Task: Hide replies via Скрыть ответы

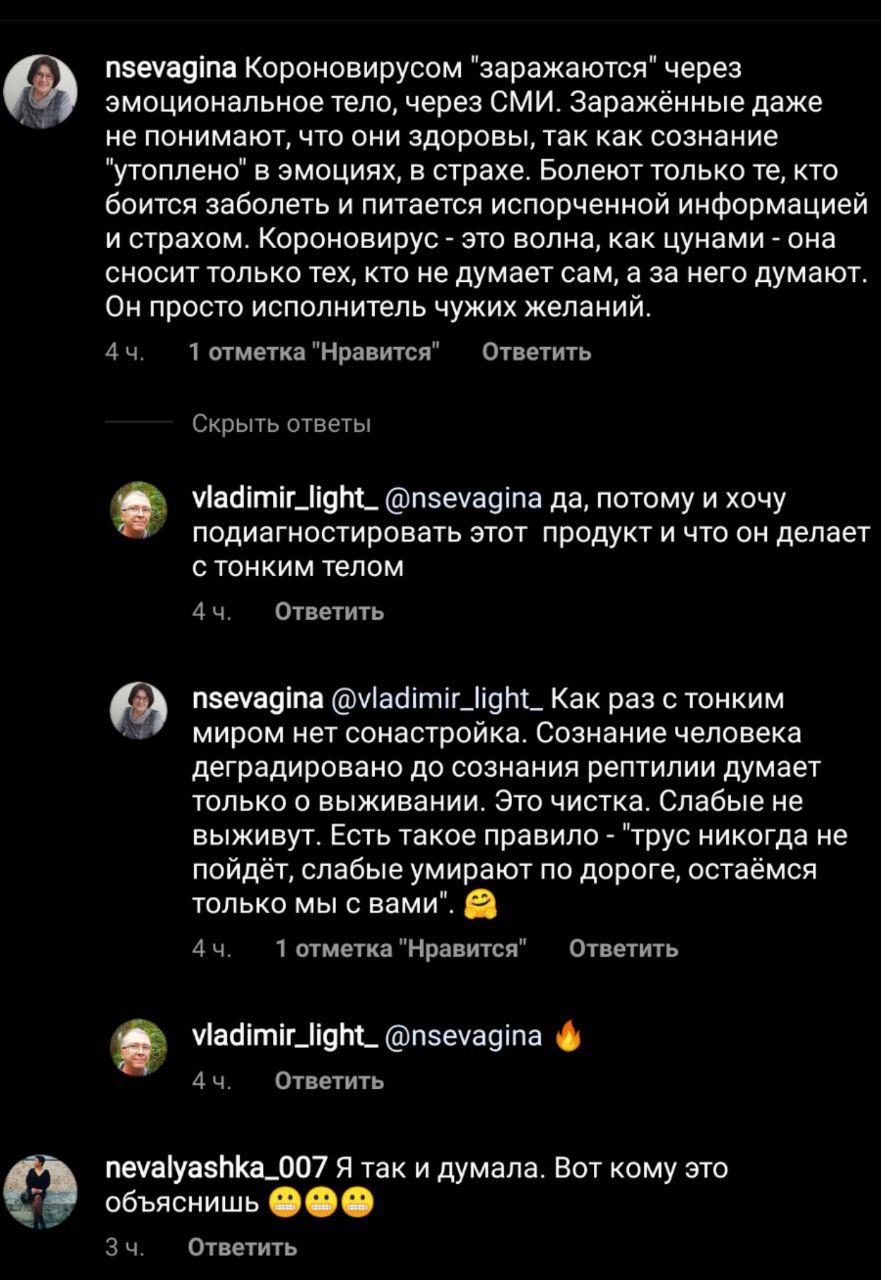Action: click(281, 424)
